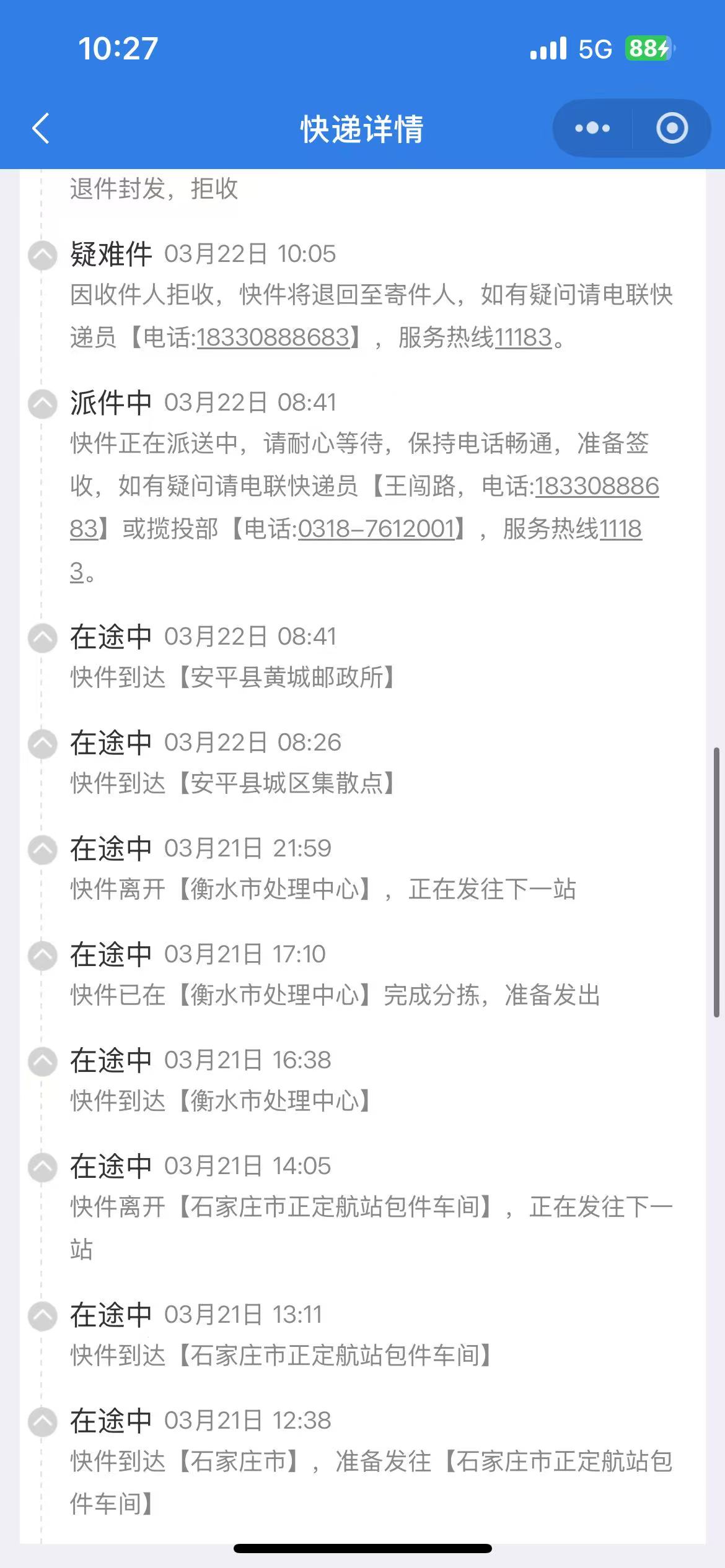Dial 揽投部 number 0318-7612001

377,529
